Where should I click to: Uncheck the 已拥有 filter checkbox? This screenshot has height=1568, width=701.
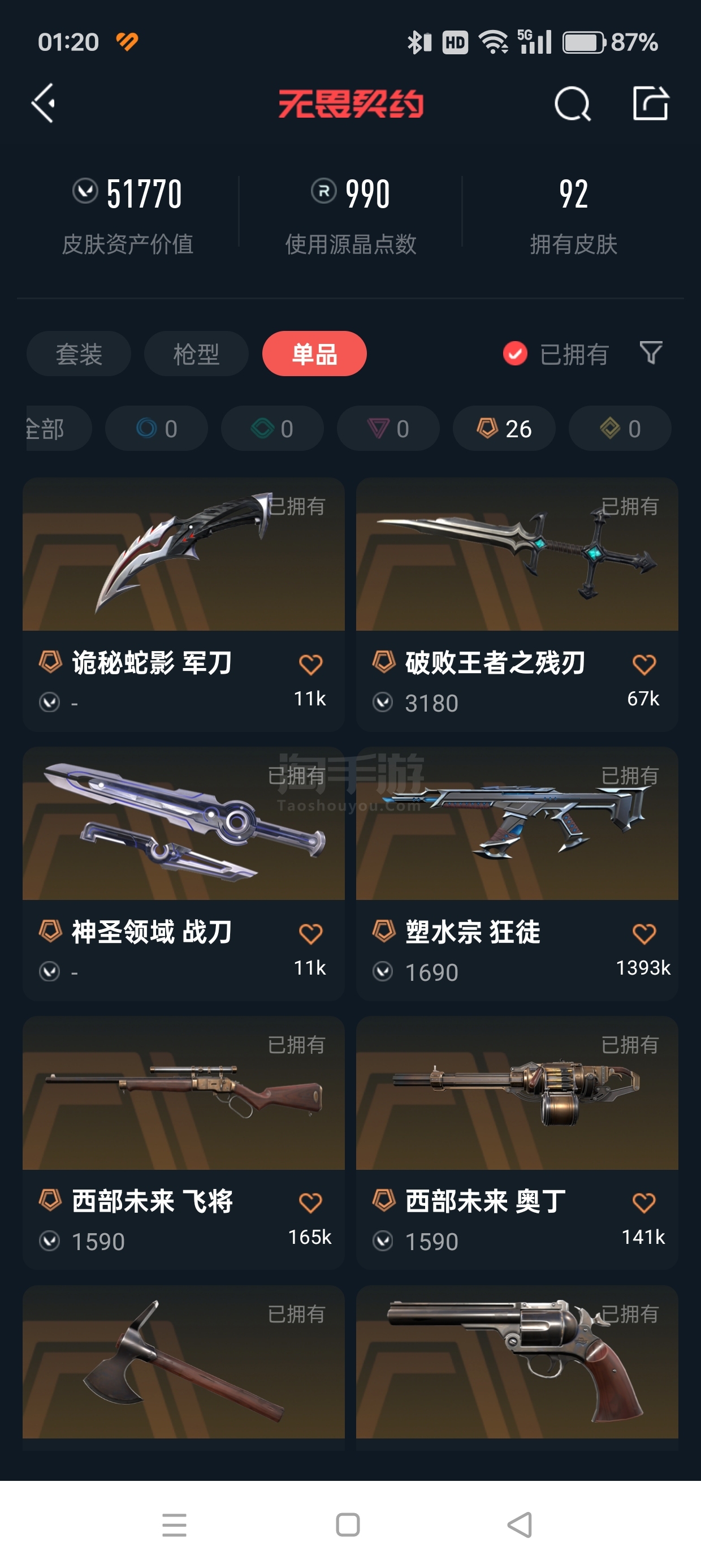pyautogui.click(x=515, y=354)
